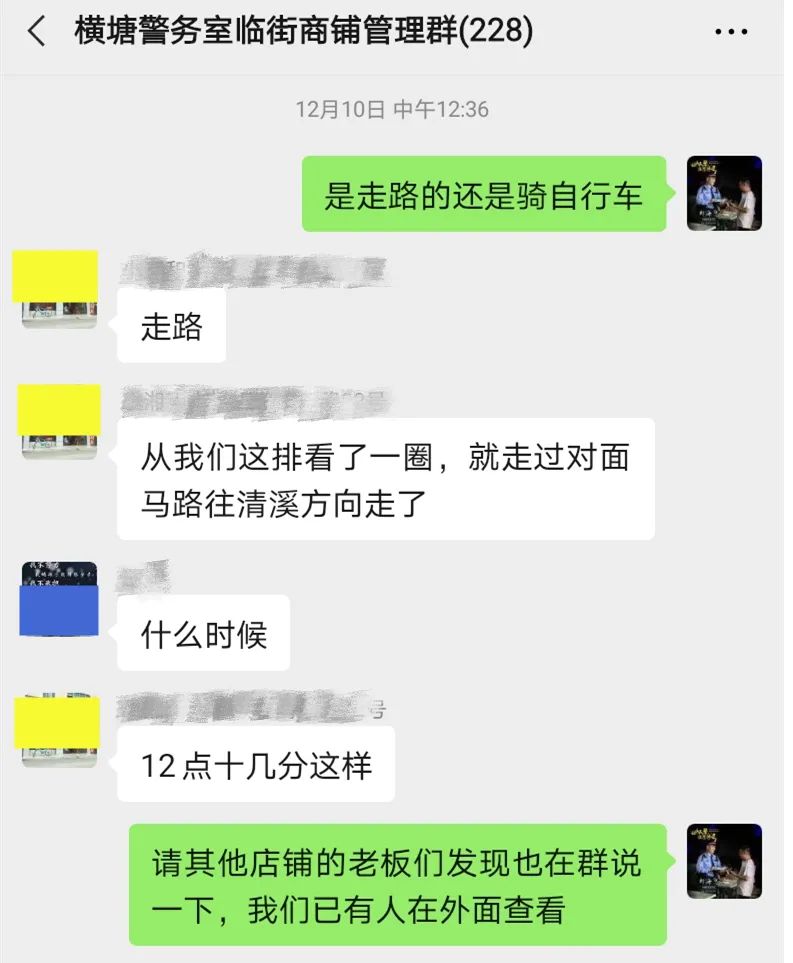The image size is (793, 963).
Task: Go back from the group chat
Action: point(36,32)
